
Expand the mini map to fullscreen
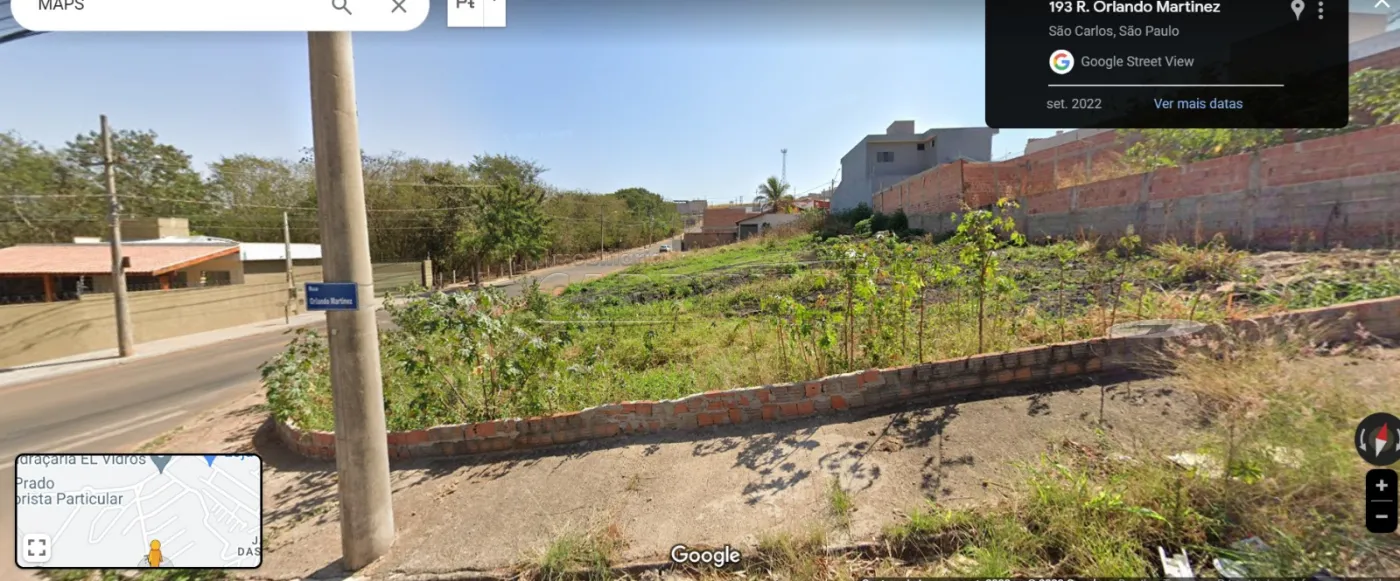click(x=36, y=547)
